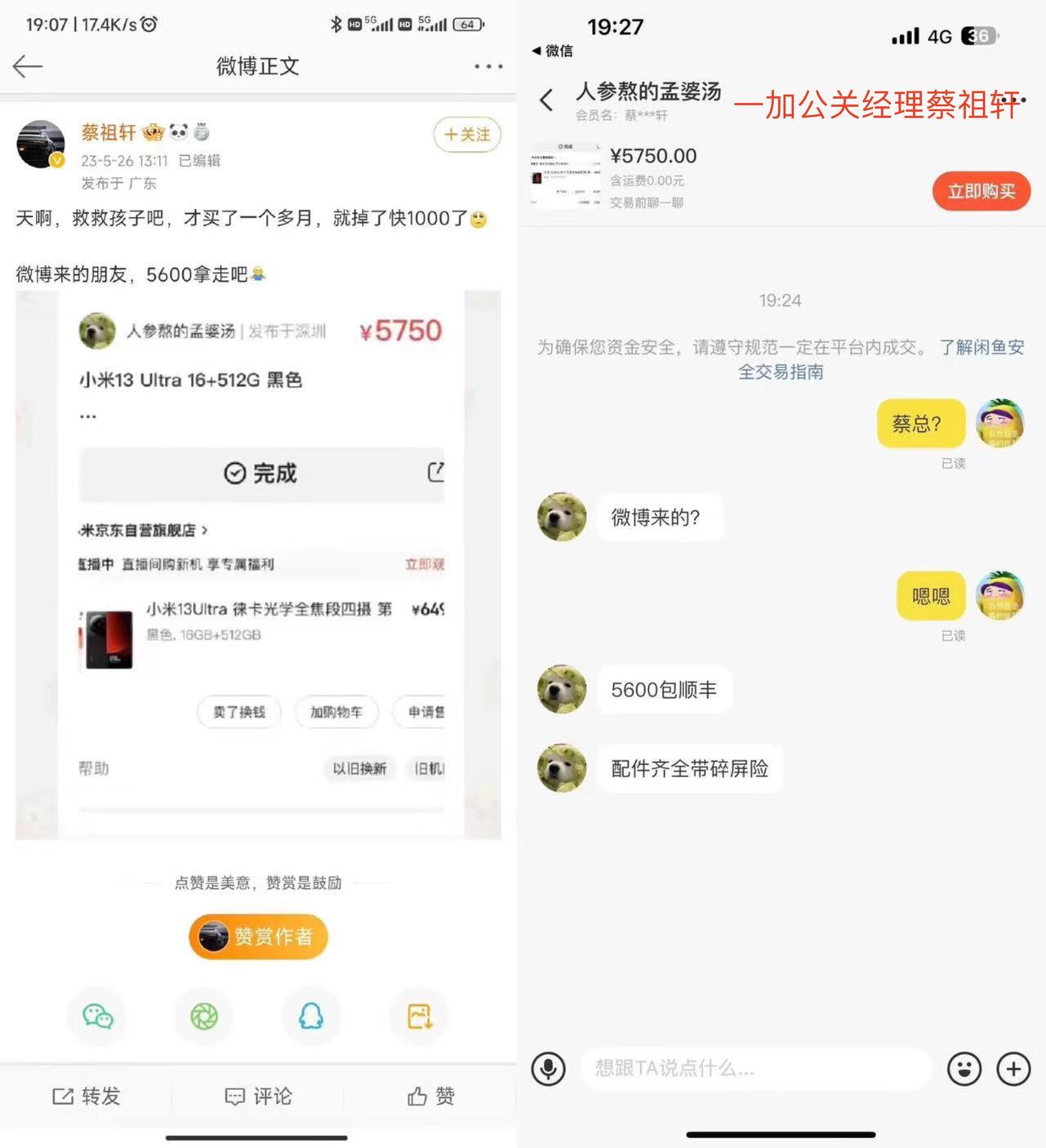Image resolution: width=1046 pixels, height=1148 pixels.
Task: Tap the 评论 comment icon
Action: [258, 1097]
